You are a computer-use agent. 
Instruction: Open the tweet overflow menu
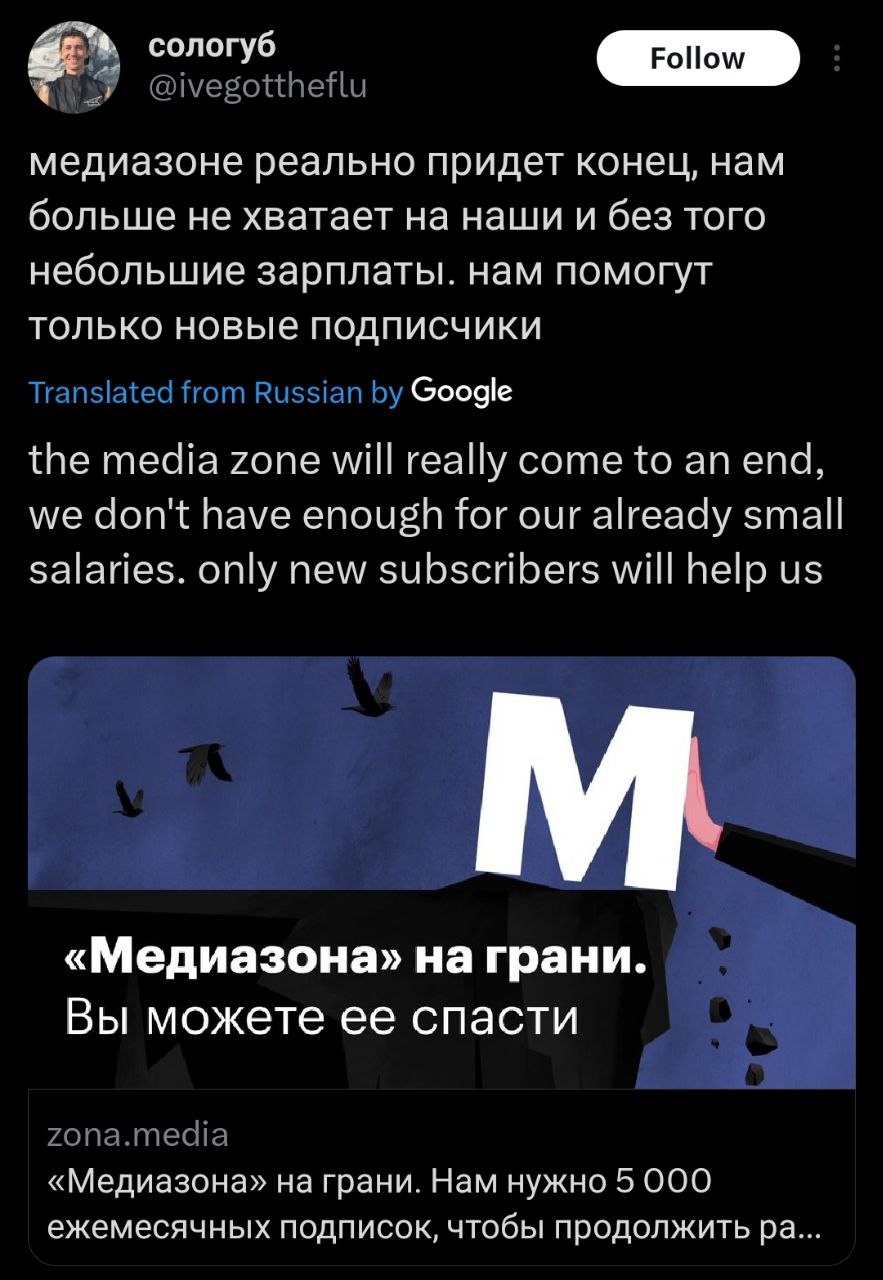click(836, 60)
